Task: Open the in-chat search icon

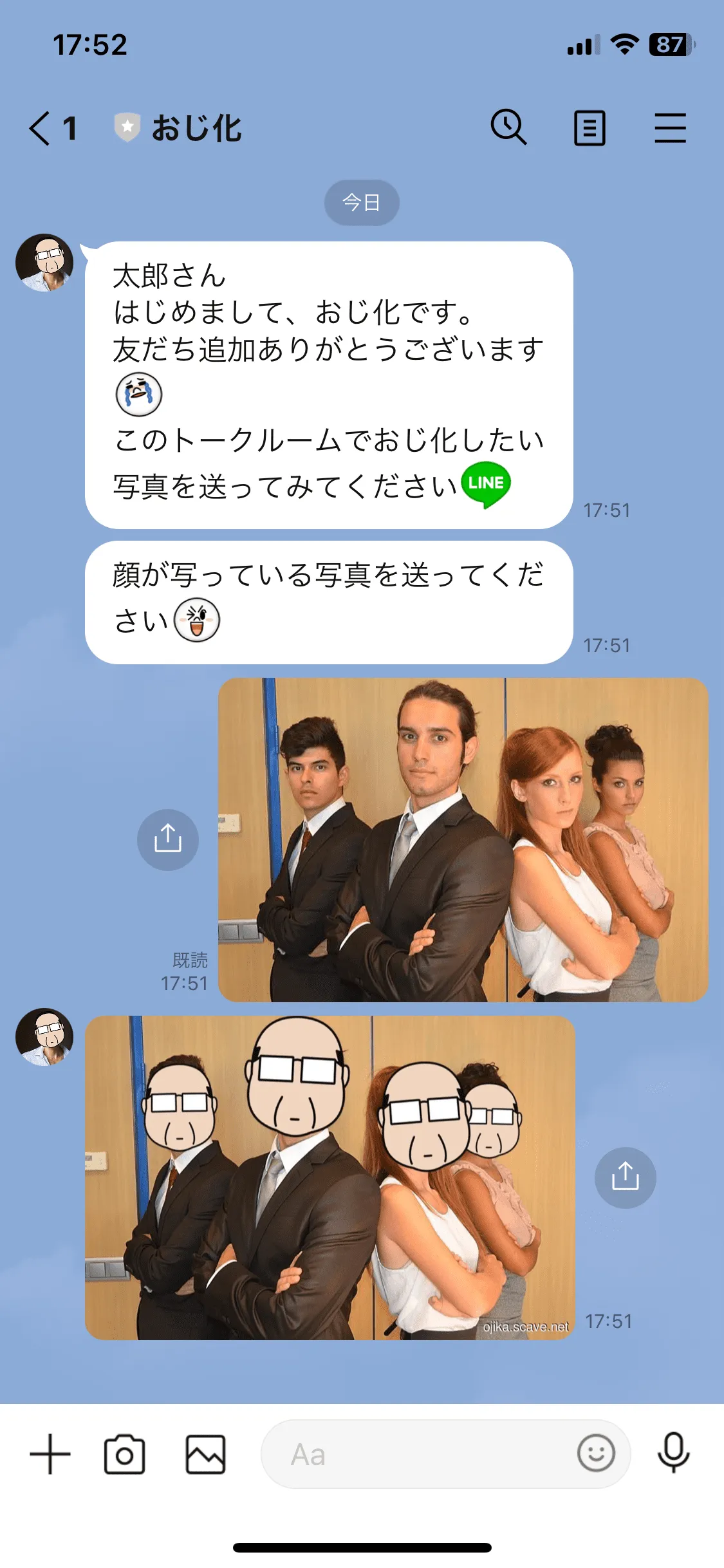Action: [x=509, y=127]
